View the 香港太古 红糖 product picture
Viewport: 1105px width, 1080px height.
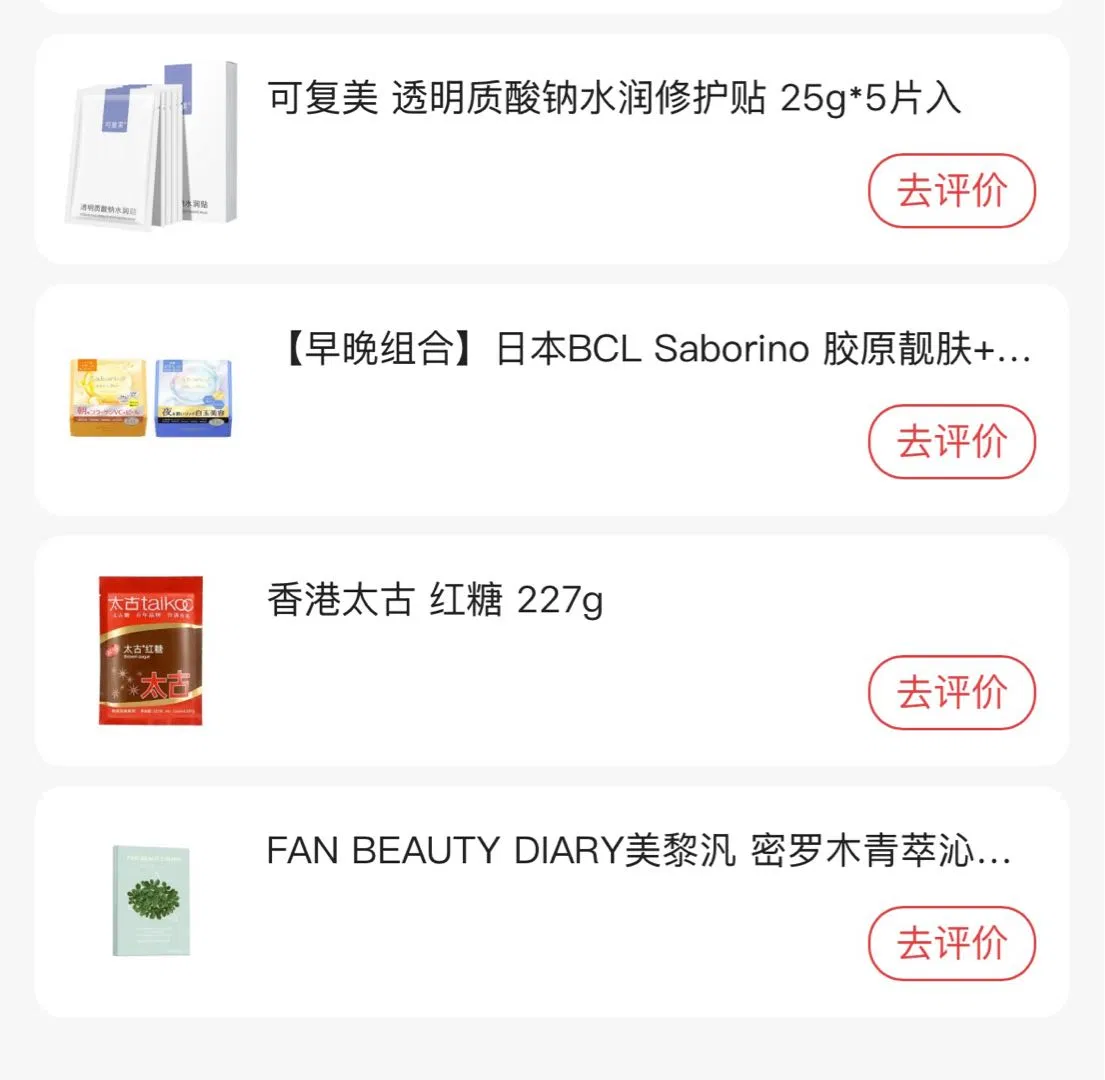pyautogui.click(x=151, y=650)
